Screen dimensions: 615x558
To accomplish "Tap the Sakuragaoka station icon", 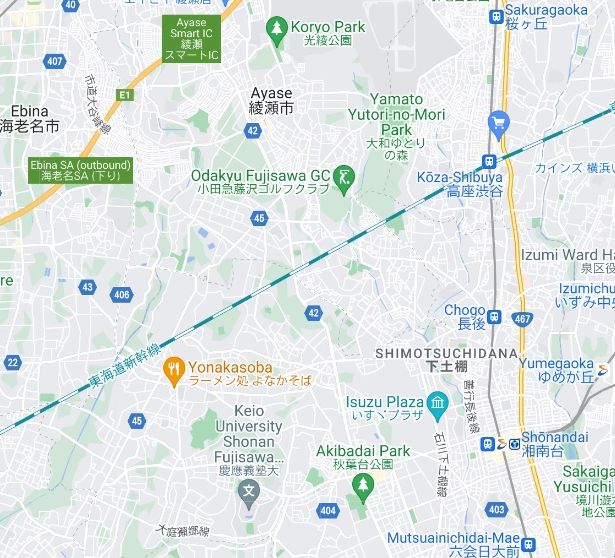I will click(x=497, y=16).
